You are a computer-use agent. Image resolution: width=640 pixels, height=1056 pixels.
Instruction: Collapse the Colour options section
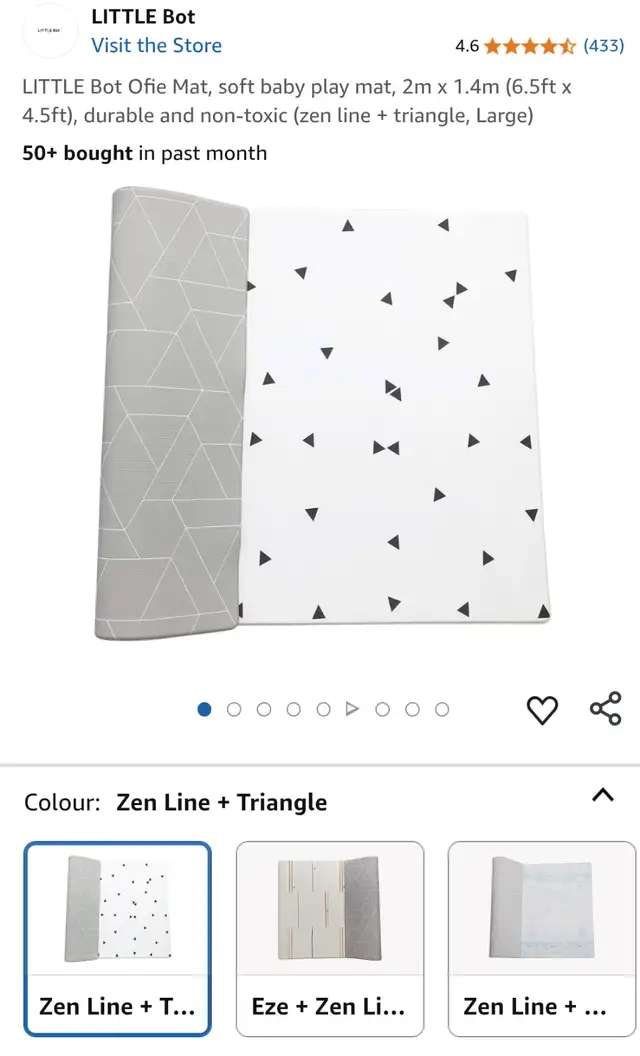pos(603,795)
